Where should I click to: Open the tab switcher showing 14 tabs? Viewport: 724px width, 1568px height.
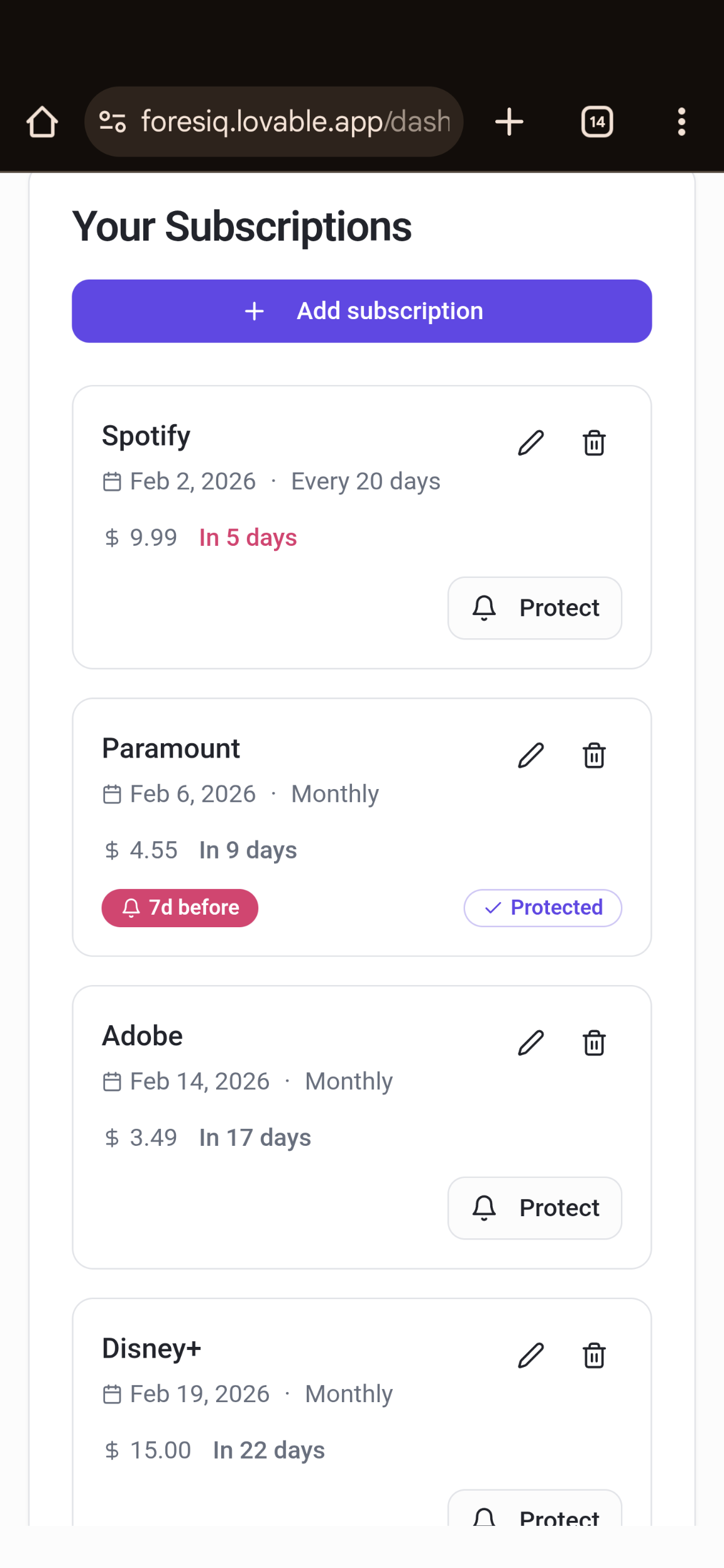[596, 121]
